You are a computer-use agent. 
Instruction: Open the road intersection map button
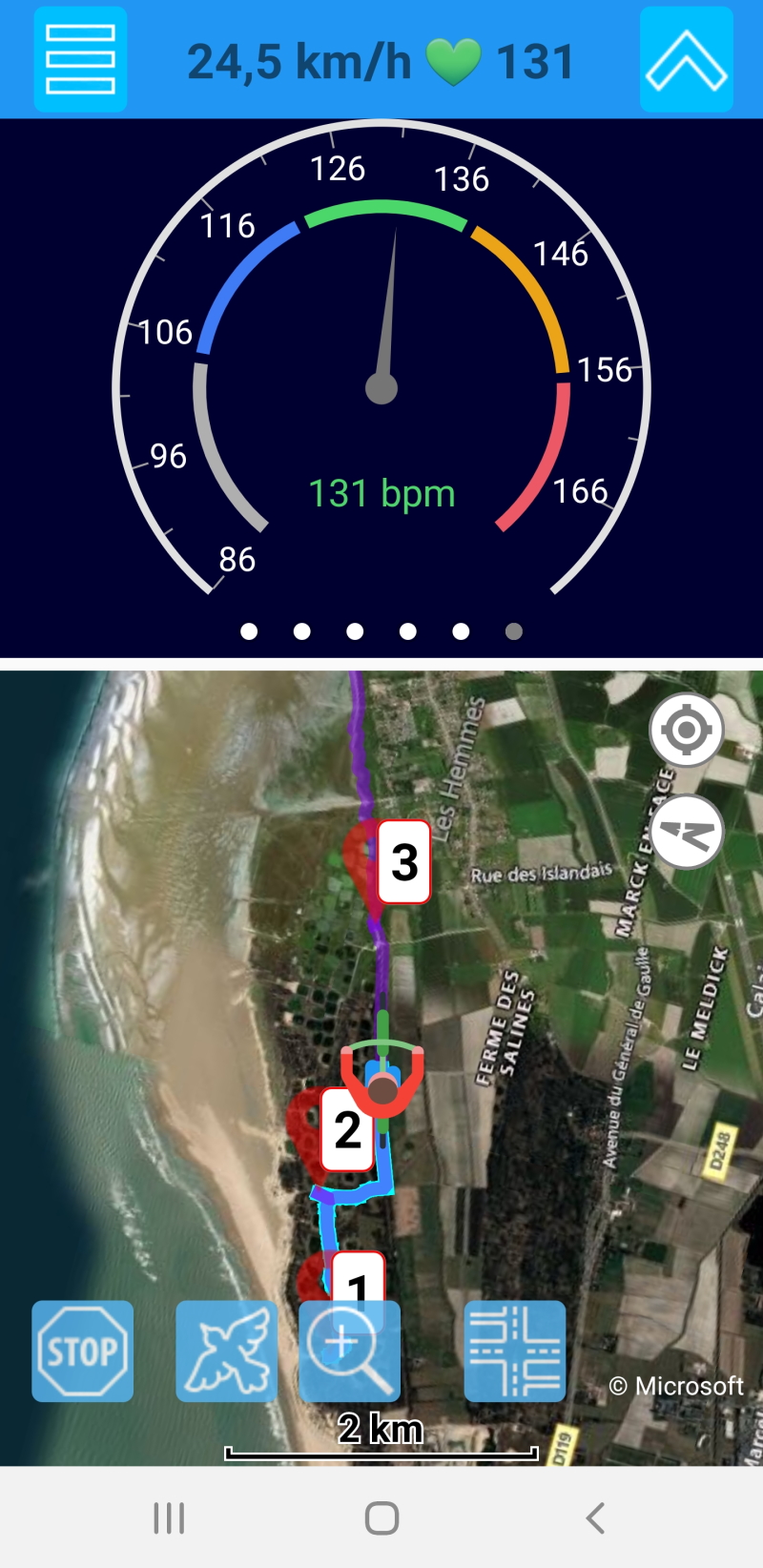tap(514, 1351)
